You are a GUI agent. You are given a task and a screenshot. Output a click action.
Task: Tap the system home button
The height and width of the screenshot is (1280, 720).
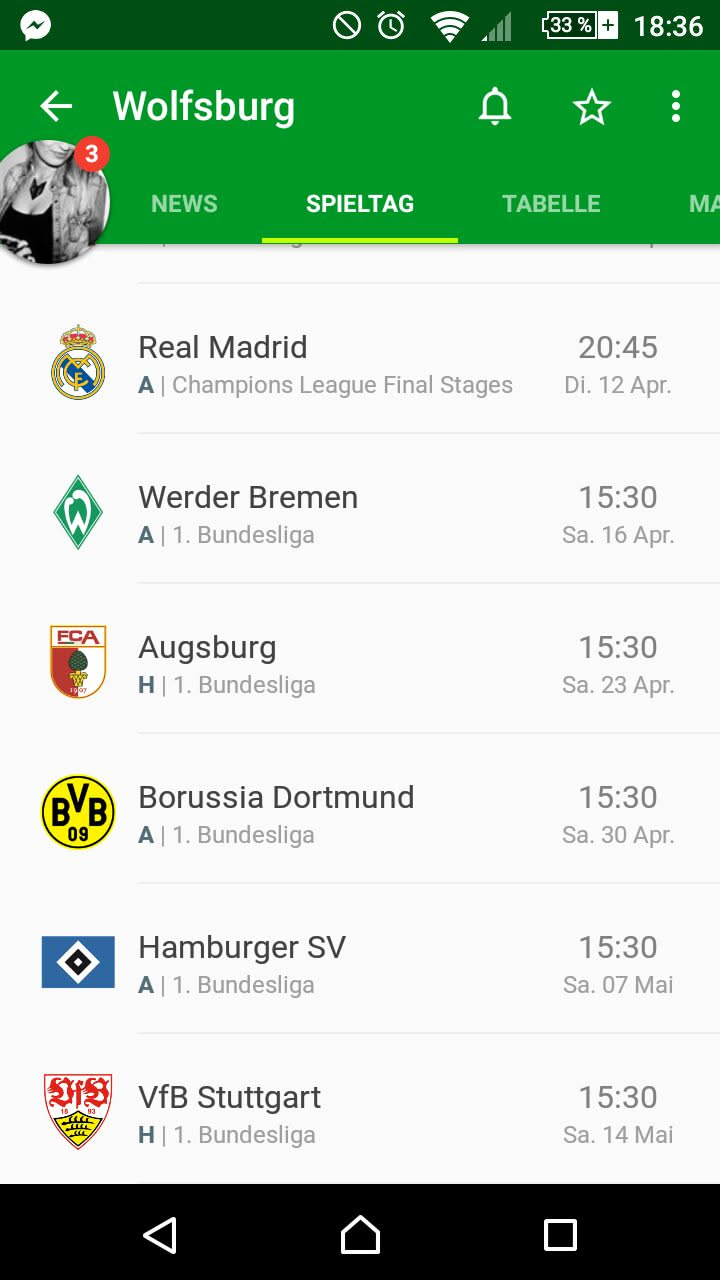click(x=360, y=1235)
